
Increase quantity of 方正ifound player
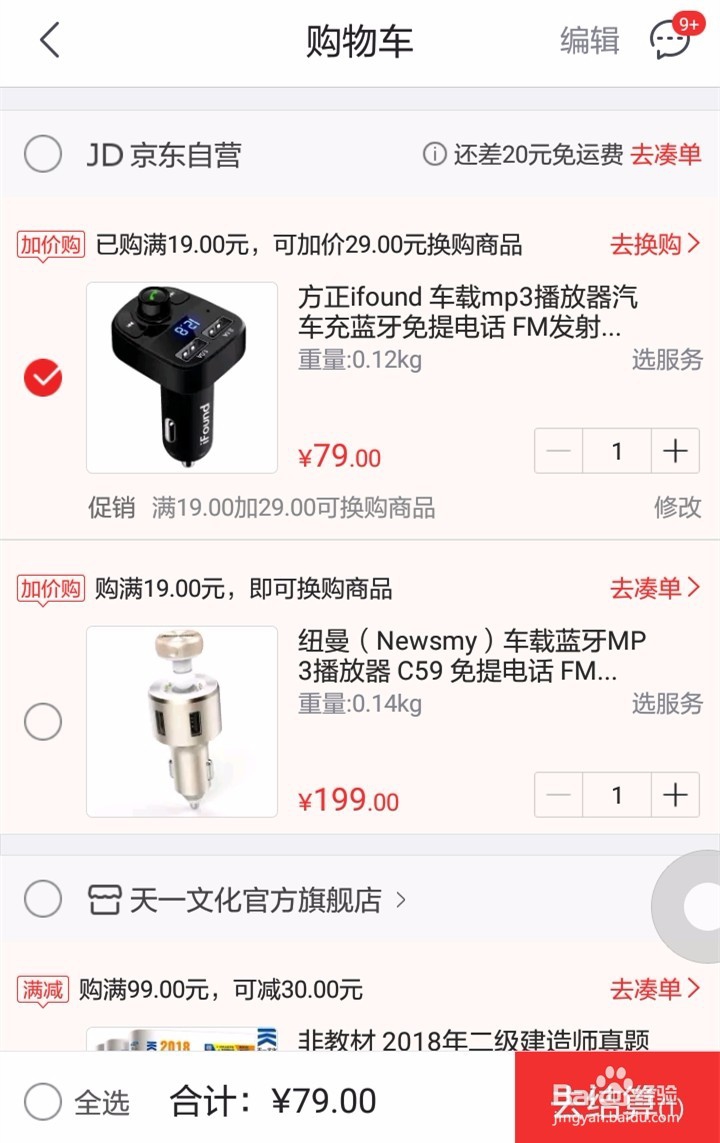coord(675,451)
